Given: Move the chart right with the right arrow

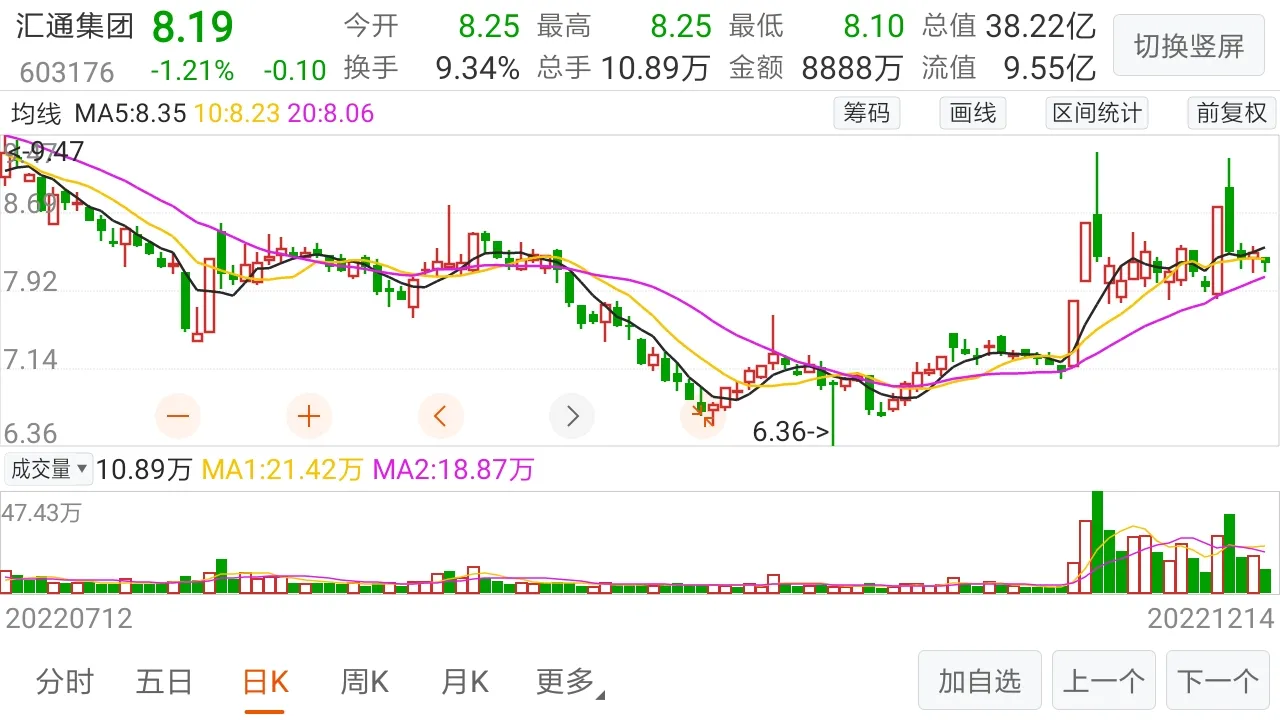Looking at the screenshot, I should (x=572, y=415).
